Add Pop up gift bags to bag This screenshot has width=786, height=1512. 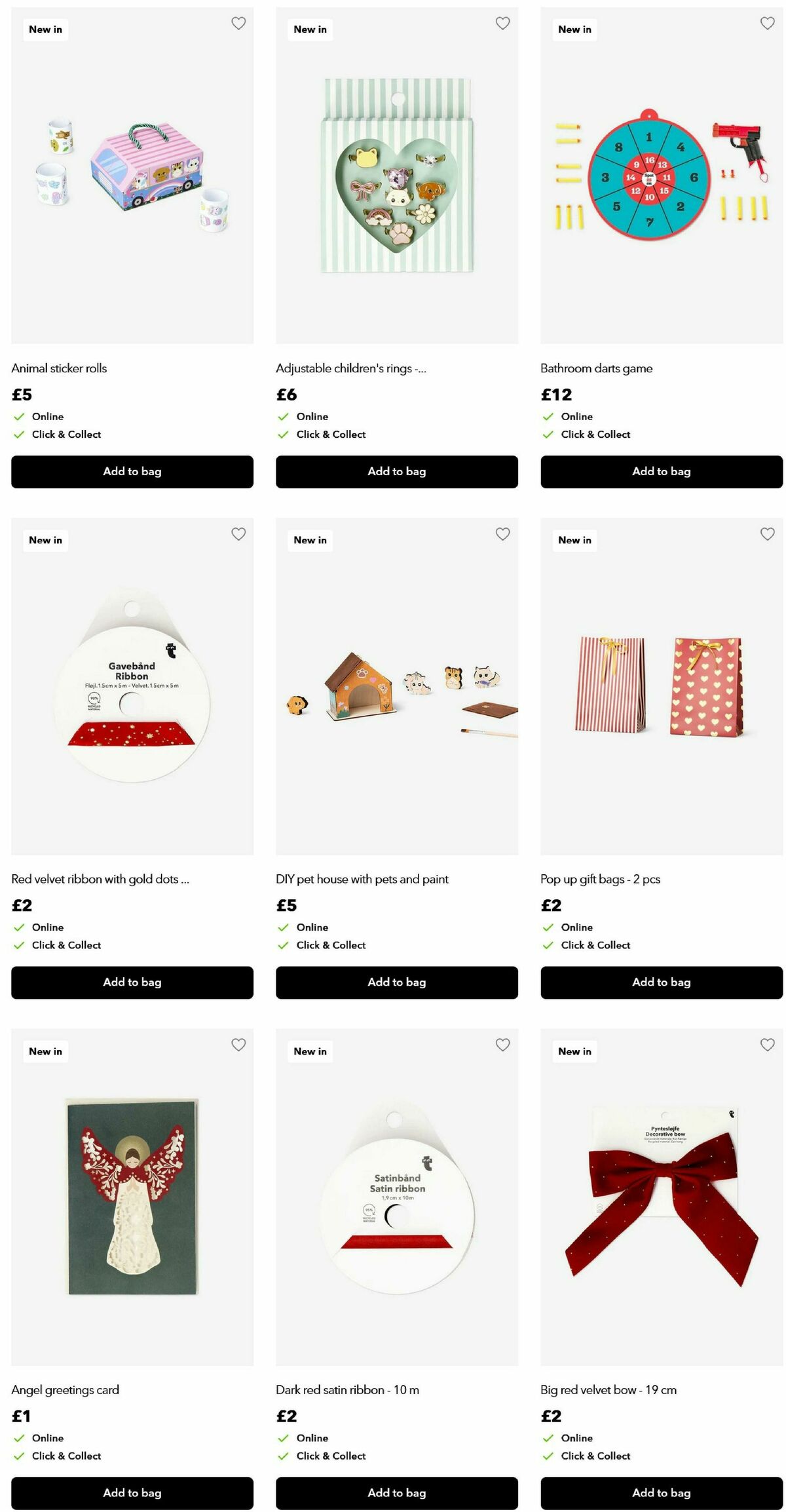pyautogui.click(x=661, y=982)
